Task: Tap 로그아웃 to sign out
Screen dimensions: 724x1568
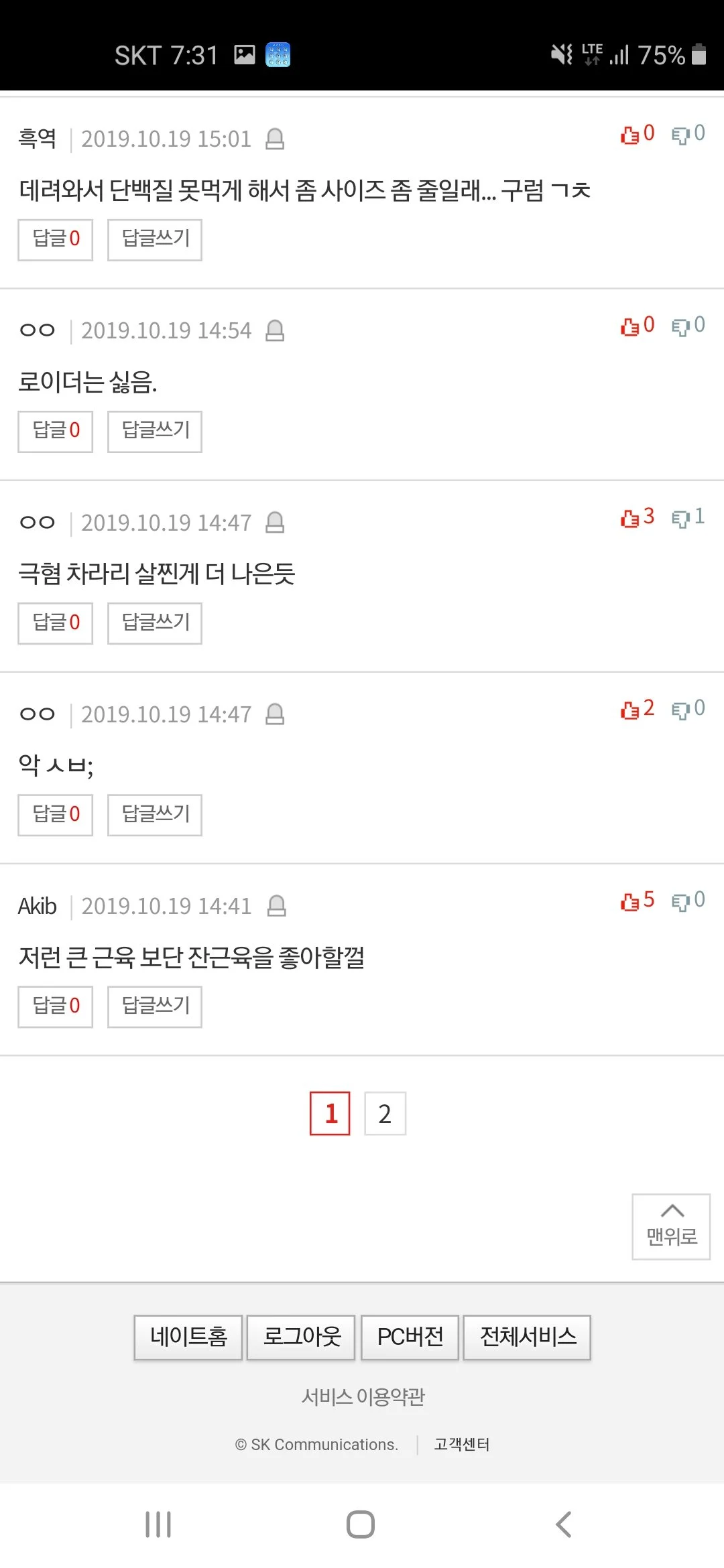Action: [x=301, y=1337]
